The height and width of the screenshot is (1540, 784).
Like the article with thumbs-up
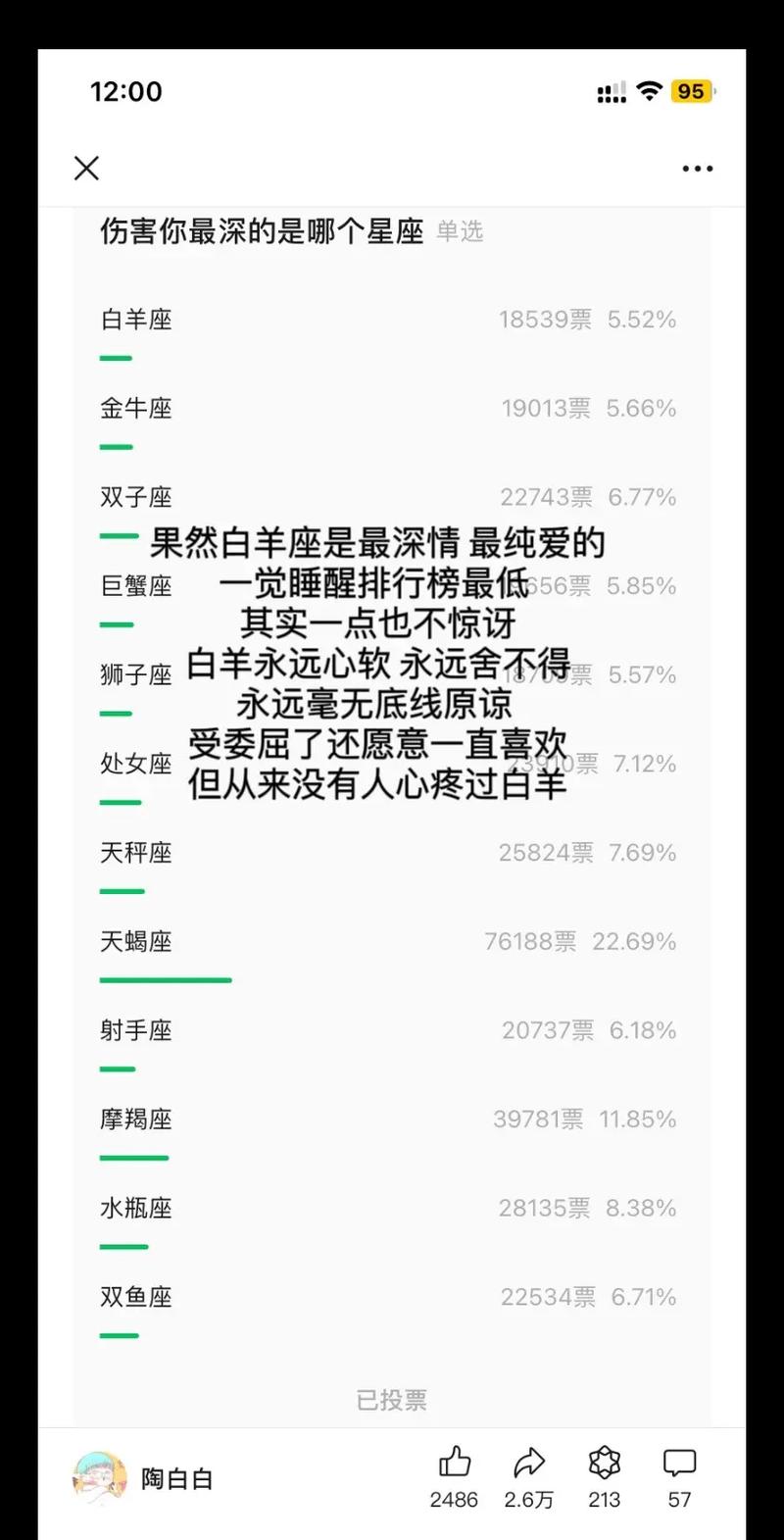454,1465
